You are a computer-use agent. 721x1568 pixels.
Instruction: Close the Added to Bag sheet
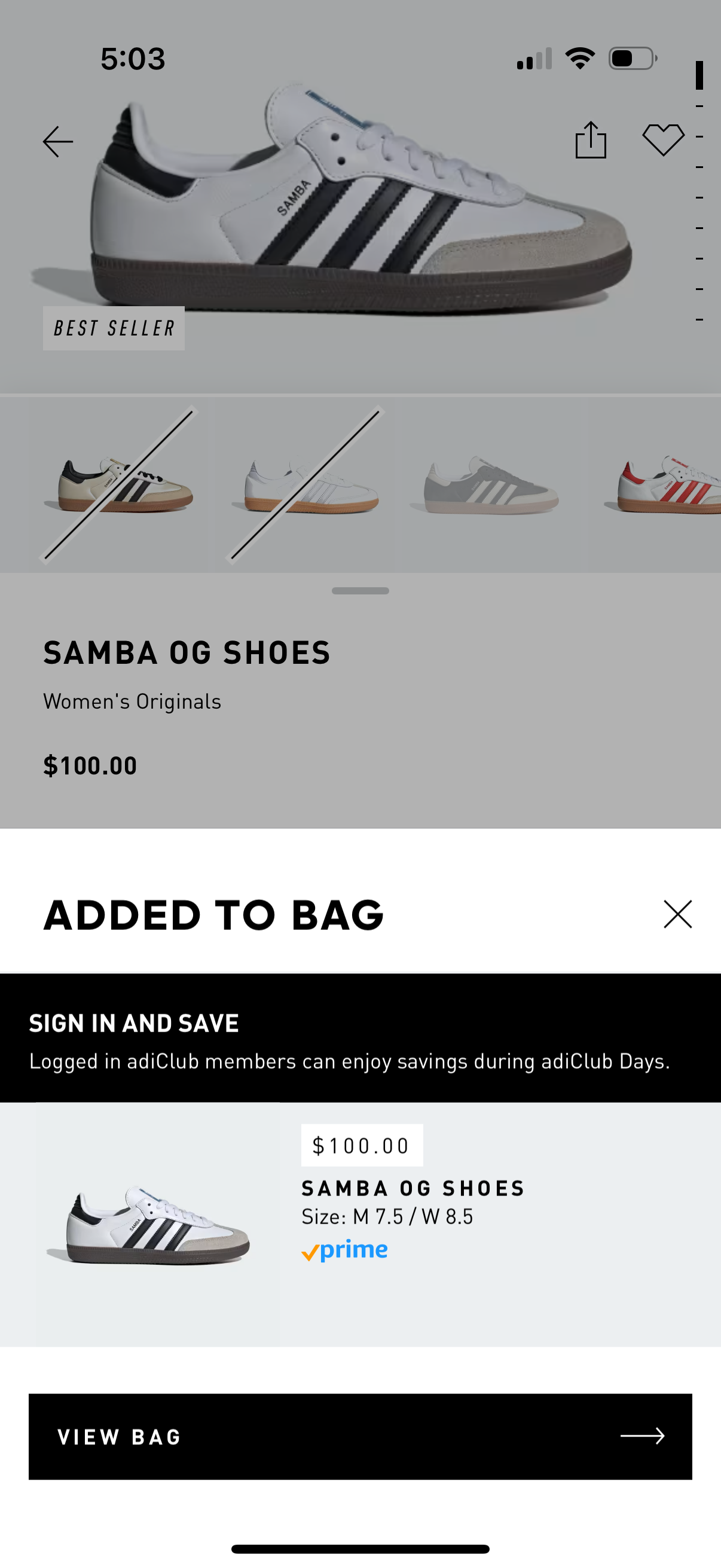[x=677, y=914]
